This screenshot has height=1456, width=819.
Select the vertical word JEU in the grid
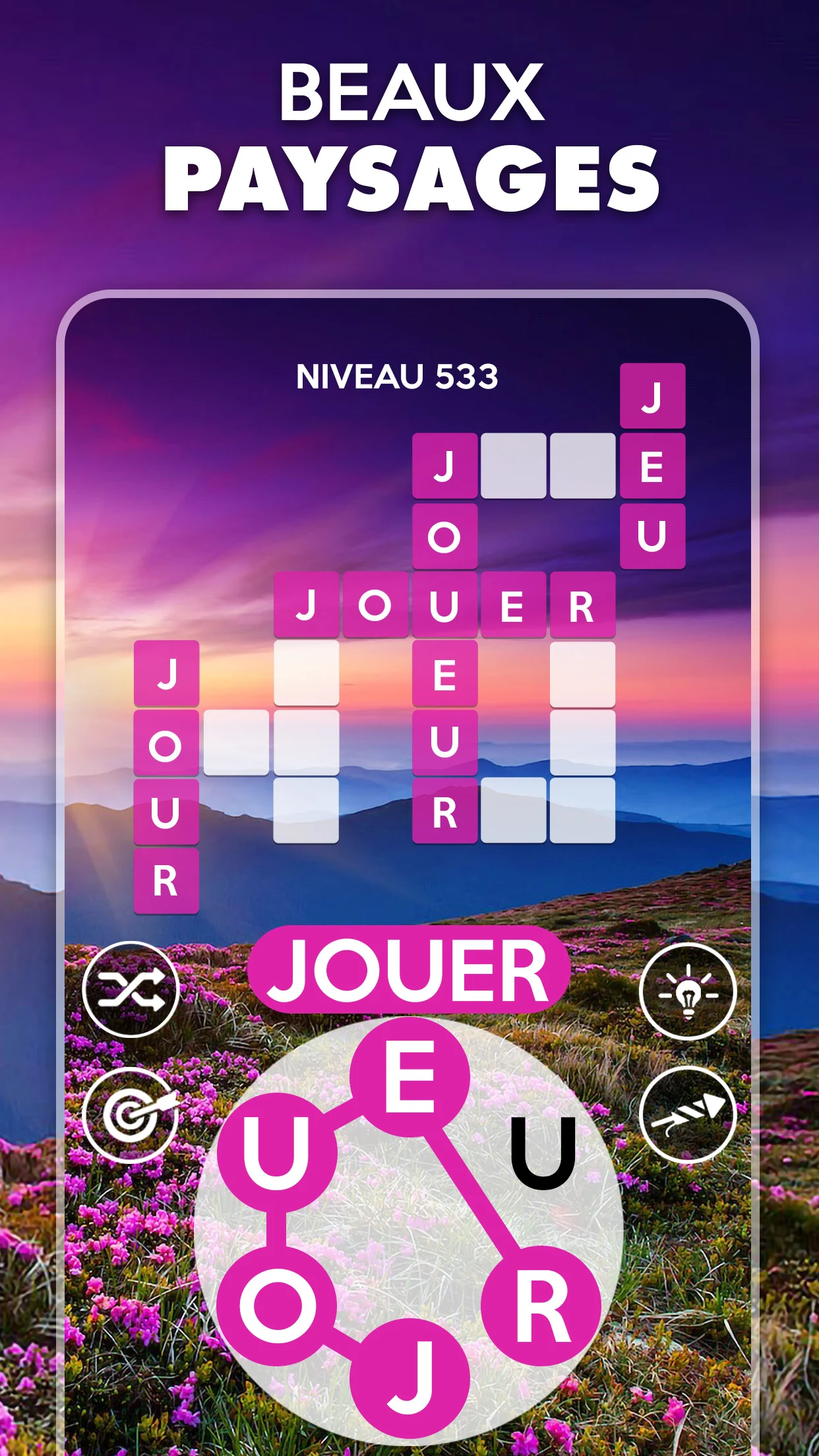(x=654, y=465)
